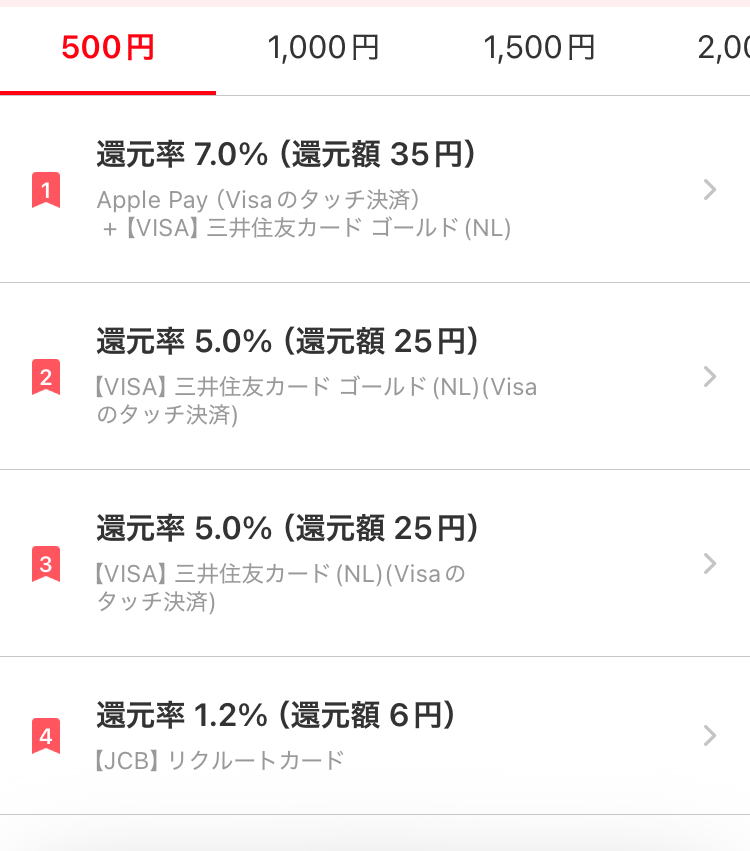Open the 7.0% Apple Pay Visa row
The height and width of the screenshot is (851, 750).
coord(375,190)
